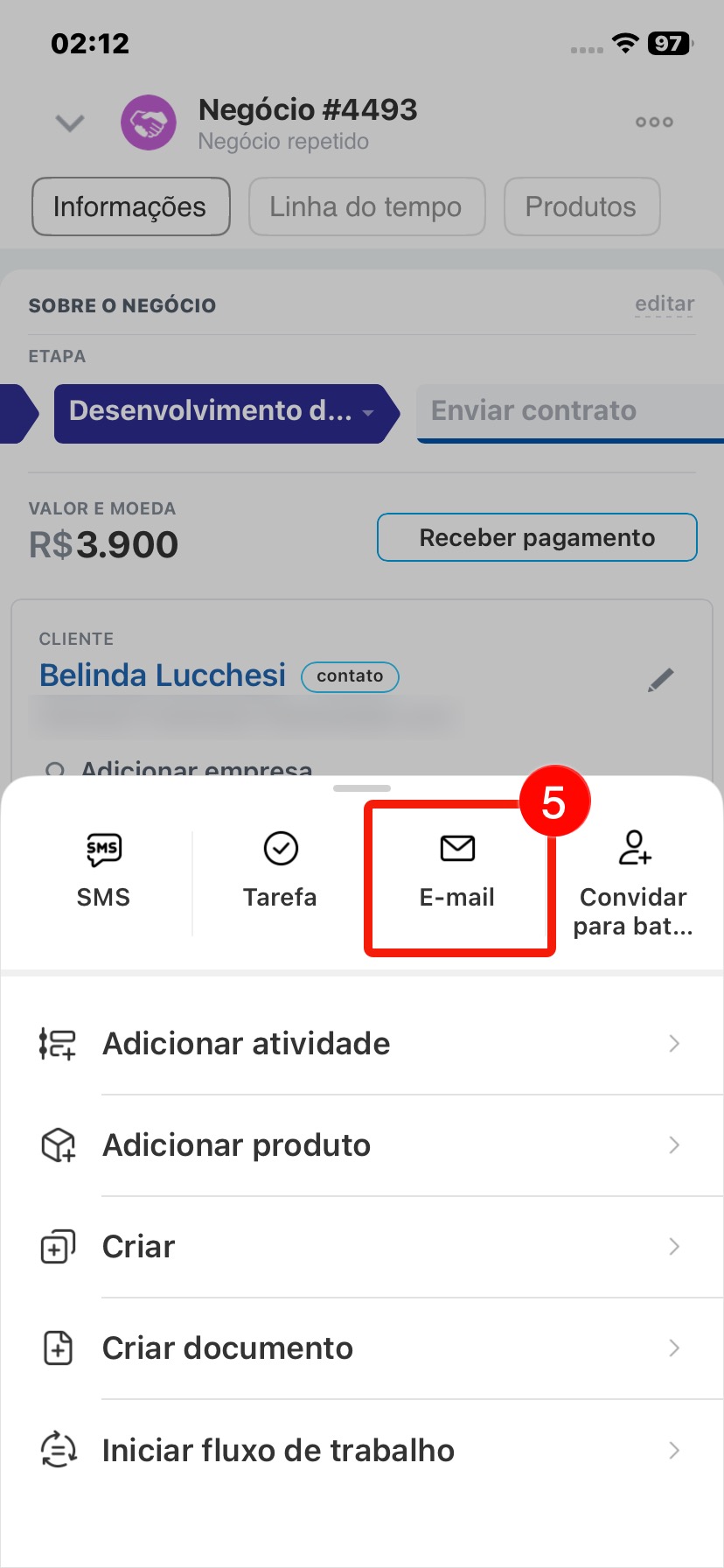Switch to Linha do tempo tab

point(365,206)
